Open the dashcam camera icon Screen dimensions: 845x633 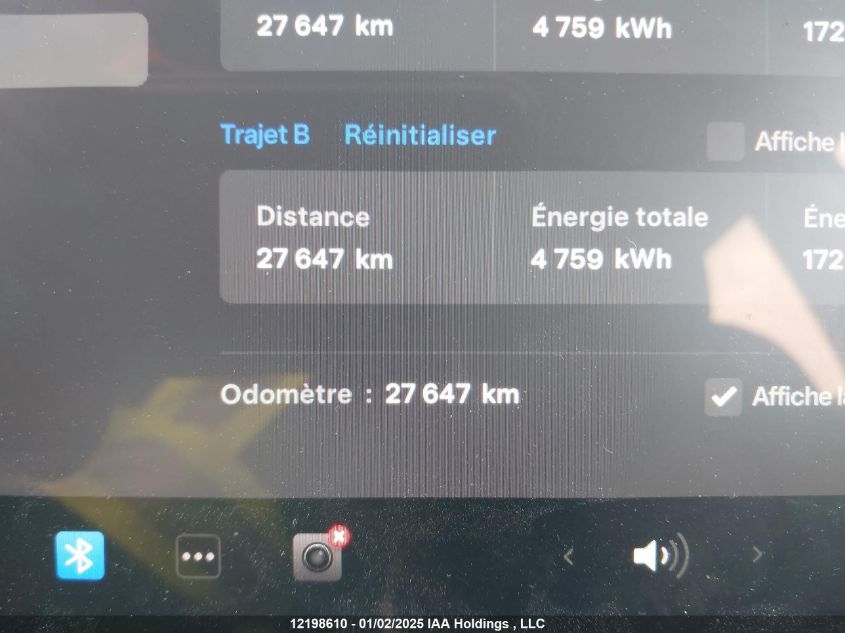click(x=318, y=556)
